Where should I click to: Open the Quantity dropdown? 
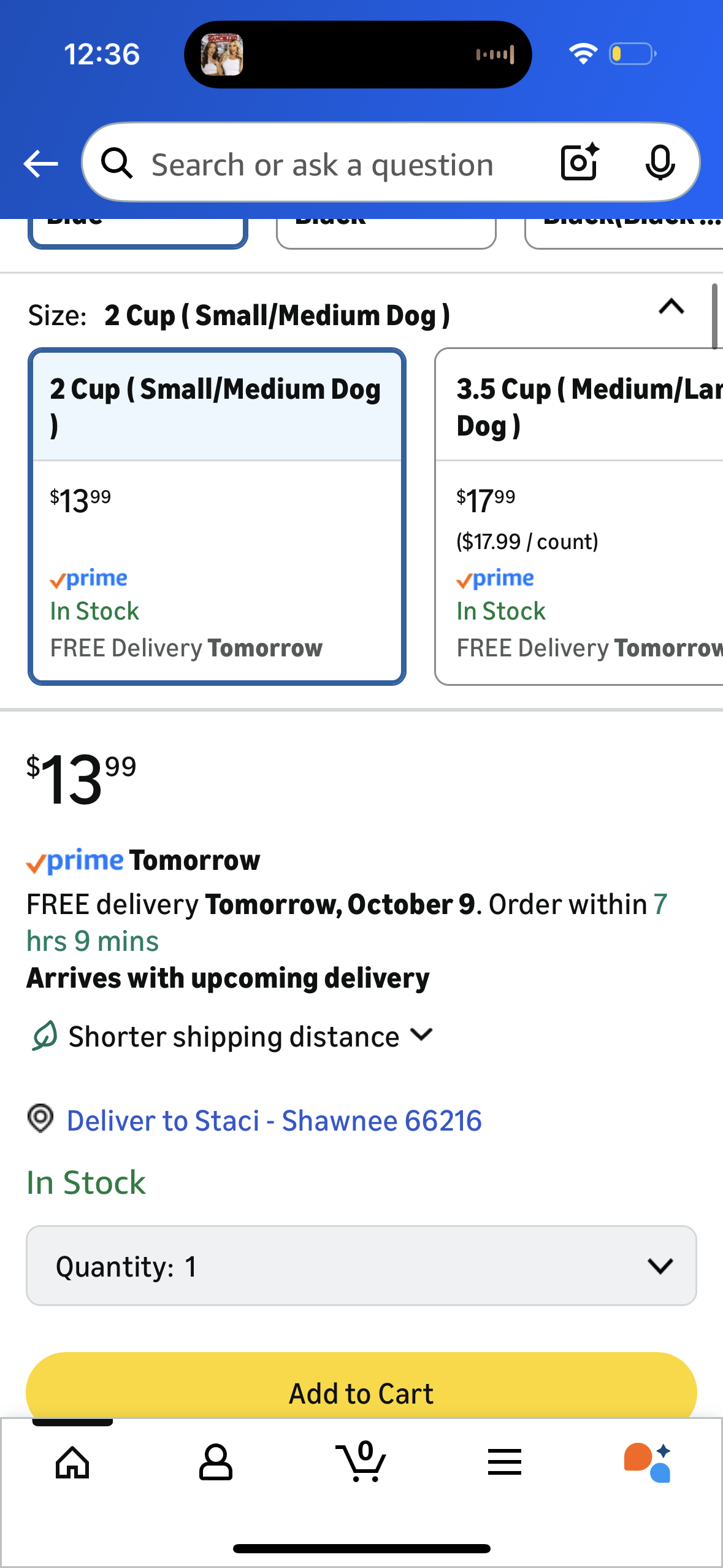click(x=361, y=1266)
